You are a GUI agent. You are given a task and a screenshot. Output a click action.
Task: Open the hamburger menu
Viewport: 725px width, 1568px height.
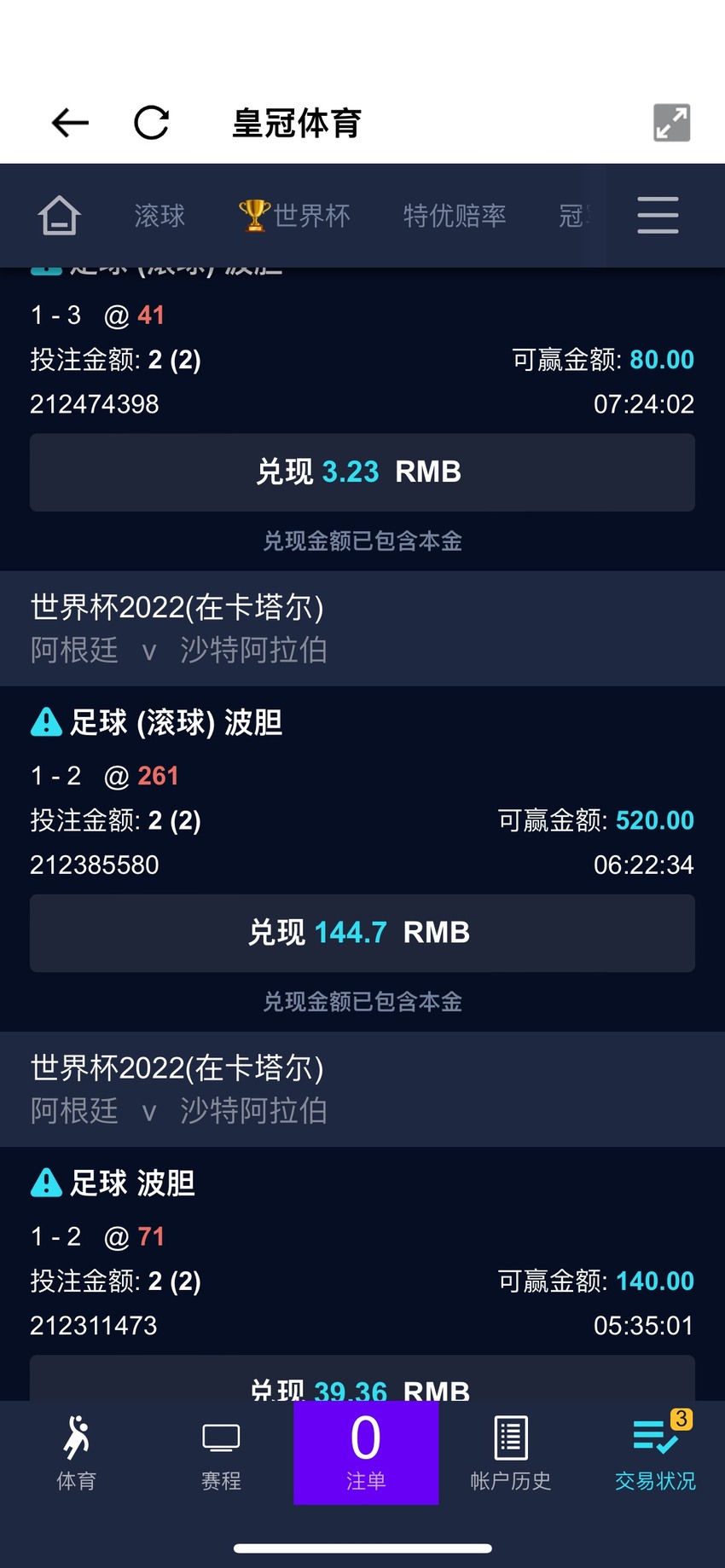pyautogui.click(x=658, y=215)
